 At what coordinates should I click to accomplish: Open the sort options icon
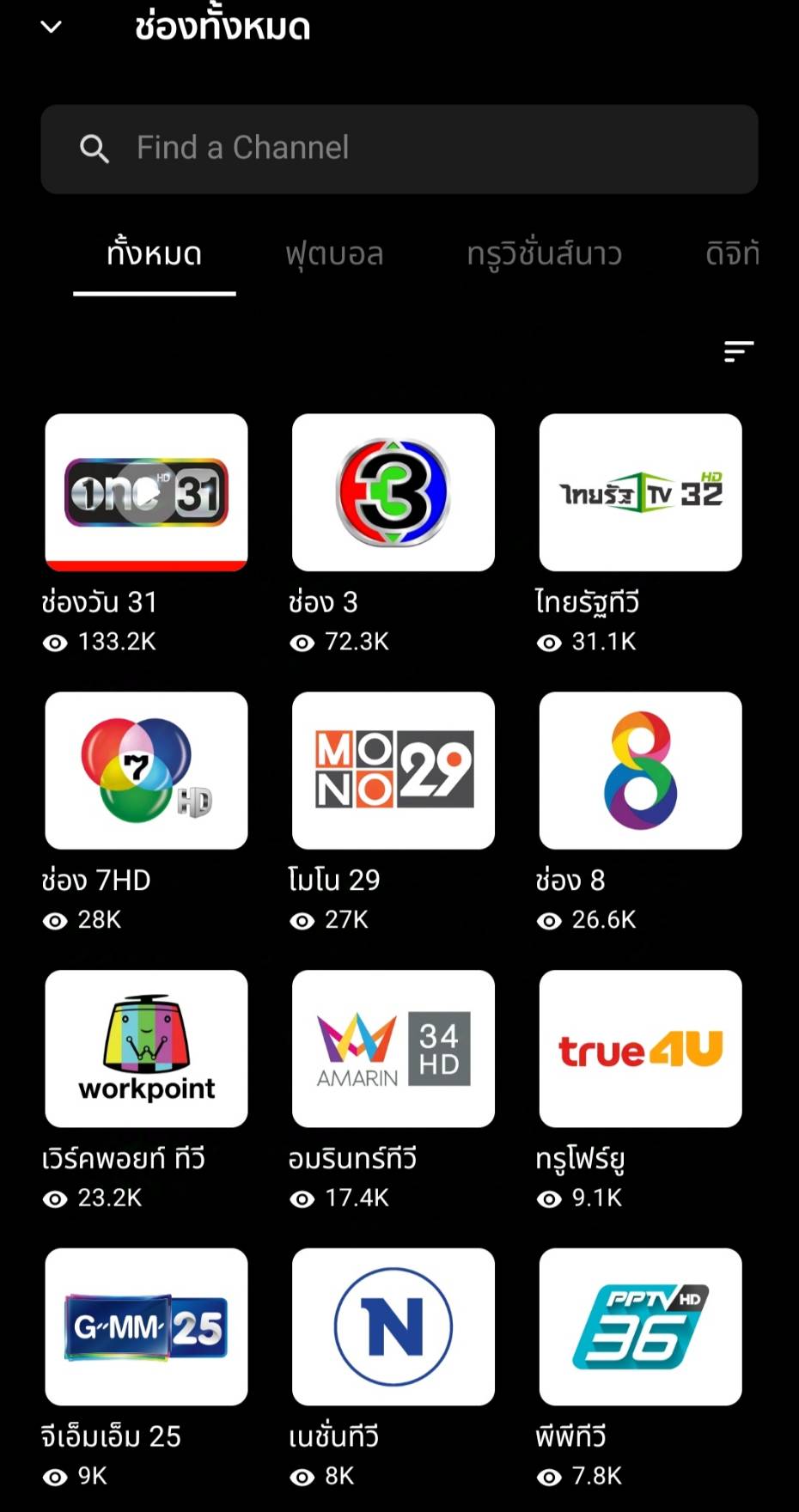pyautogui.click(x=738, y=351)
